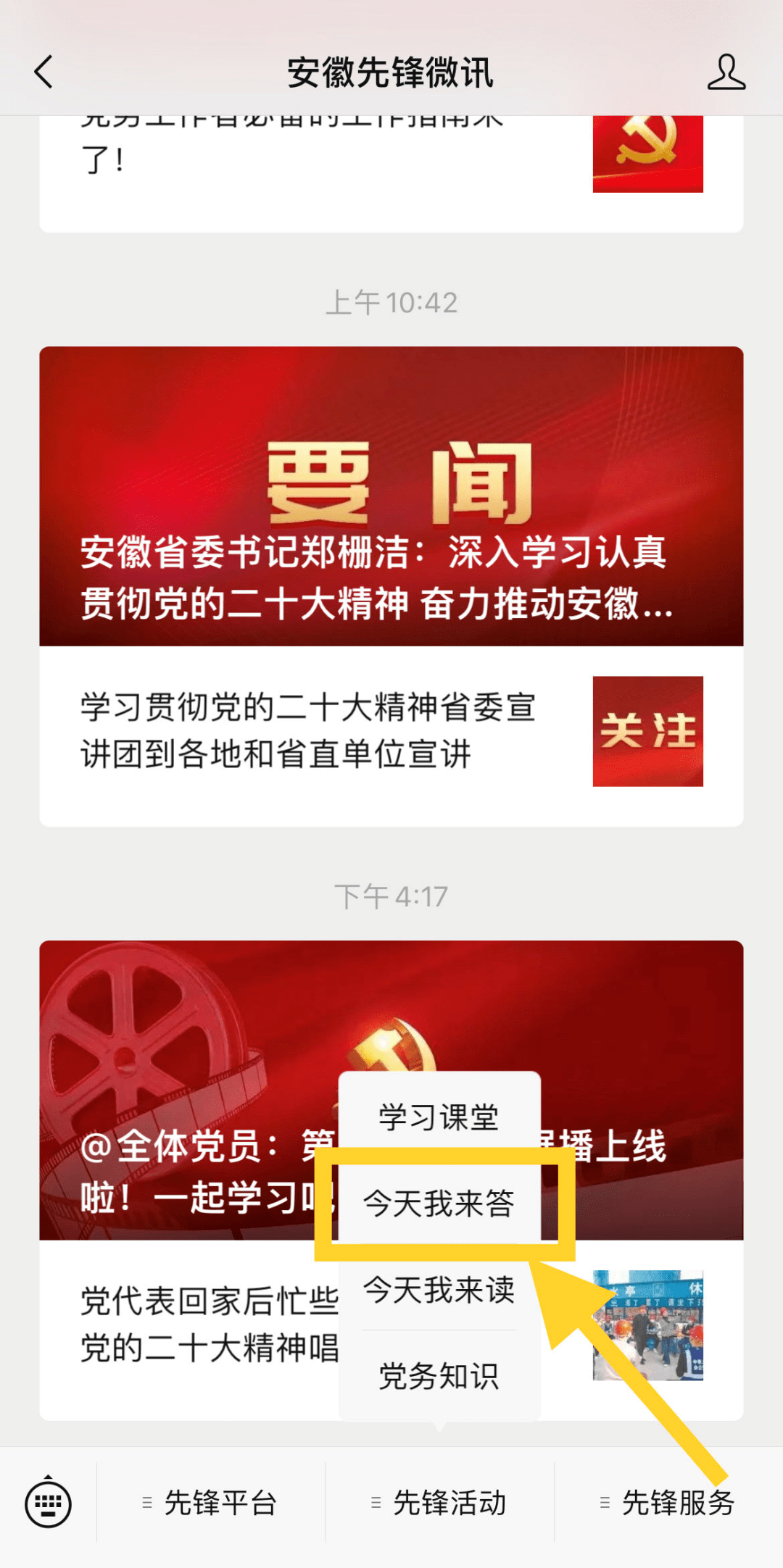783x1568 pixels.
Task: Open the 学习贯彻党的二十大精神 article
Action: 304,732
